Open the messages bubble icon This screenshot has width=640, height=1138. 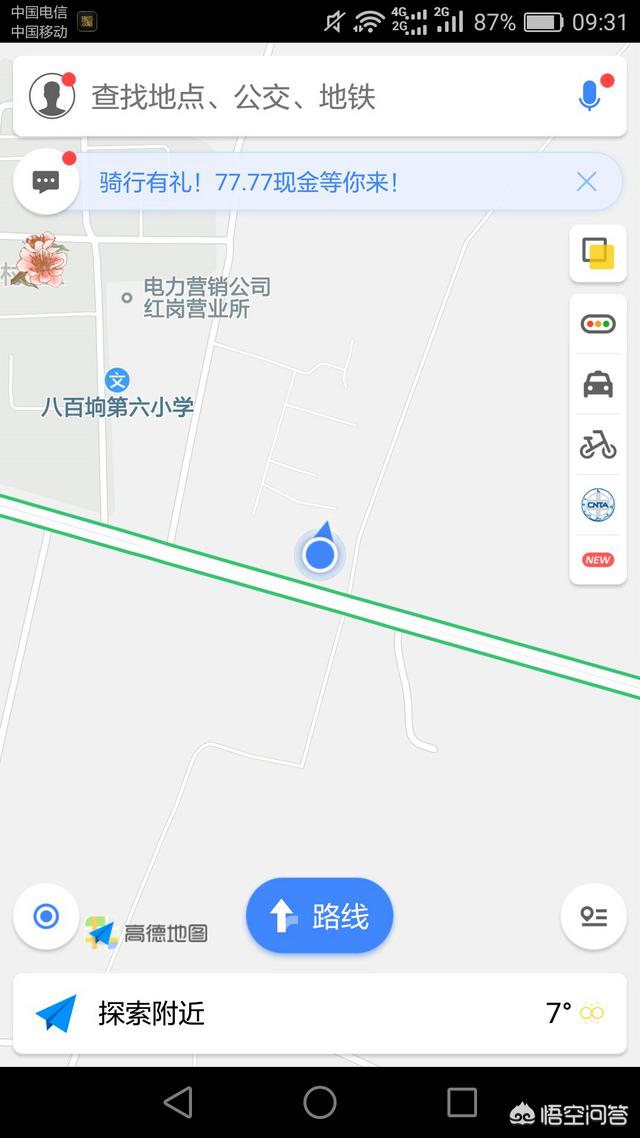tap(46, 182)
